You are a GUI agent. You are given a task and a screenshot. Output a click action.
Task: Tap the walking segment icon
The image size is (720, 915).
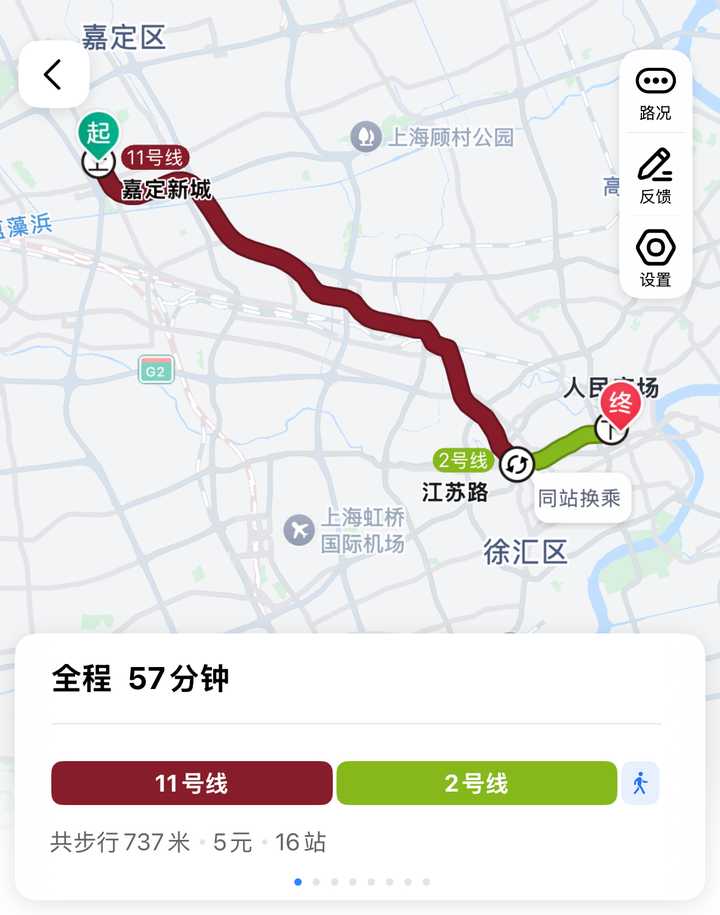click(x=640, y=783)
